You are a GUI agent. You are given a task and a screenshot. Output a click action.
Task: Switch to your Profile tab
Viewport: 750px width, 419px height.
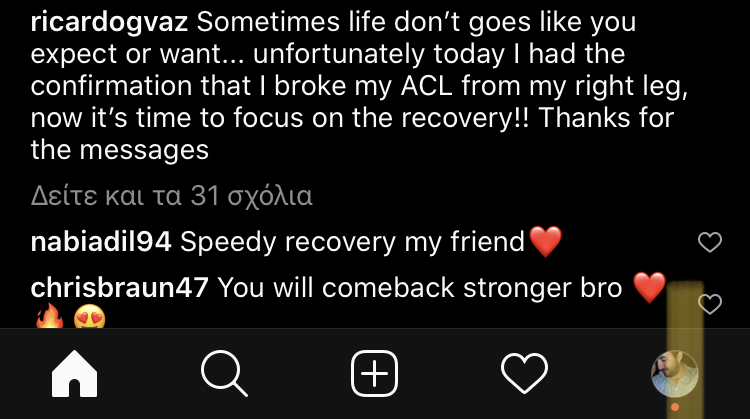[674, 375]
